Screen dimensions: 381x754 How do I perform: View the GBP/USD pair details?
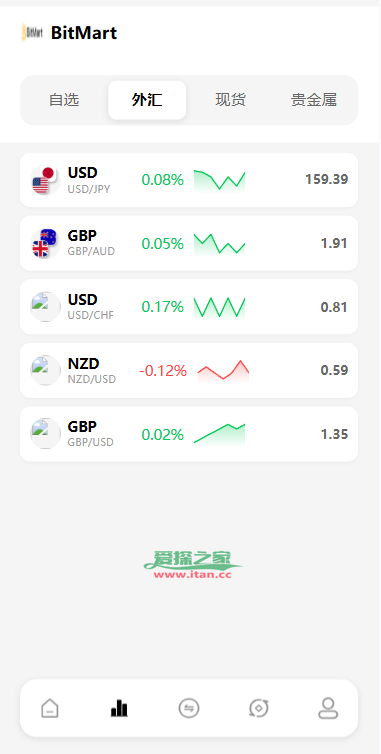pyautogui.click(x=189, y=434)
